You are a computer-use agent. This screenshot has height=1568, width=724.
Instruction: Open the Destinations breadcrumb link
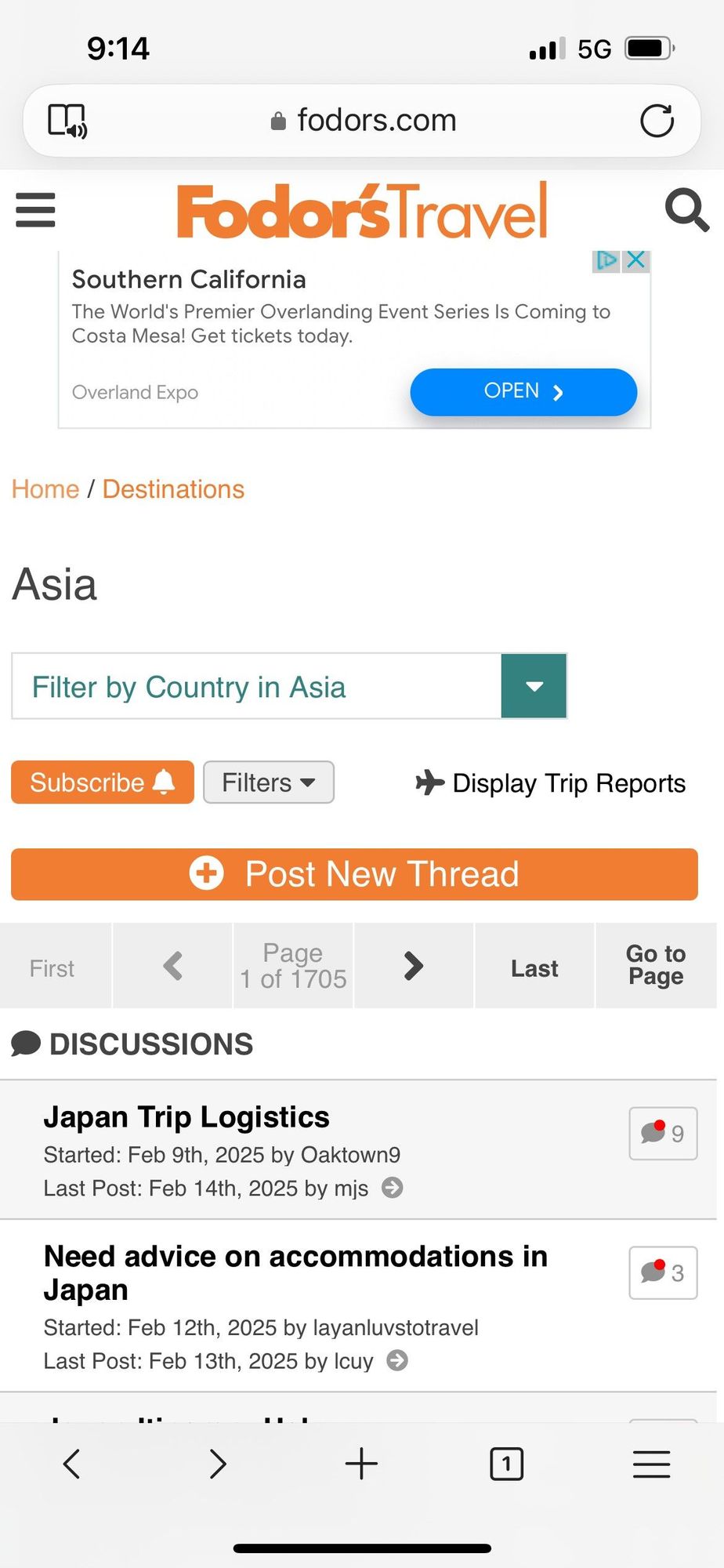click(x=173, y=489)
